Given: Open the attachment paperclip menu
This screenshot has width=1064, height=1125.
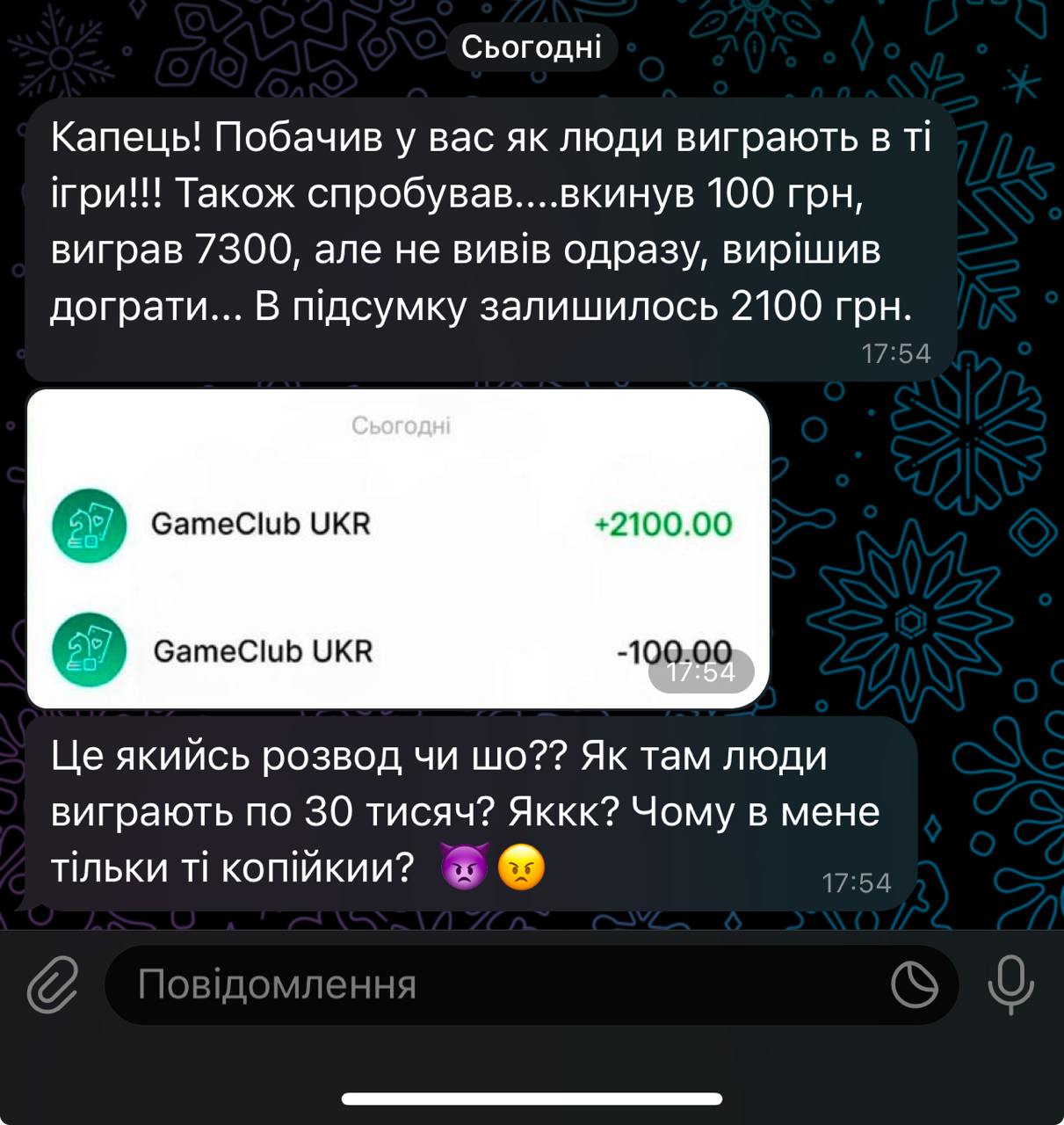Looking at the screenshot, I should [x=52, y=984].
